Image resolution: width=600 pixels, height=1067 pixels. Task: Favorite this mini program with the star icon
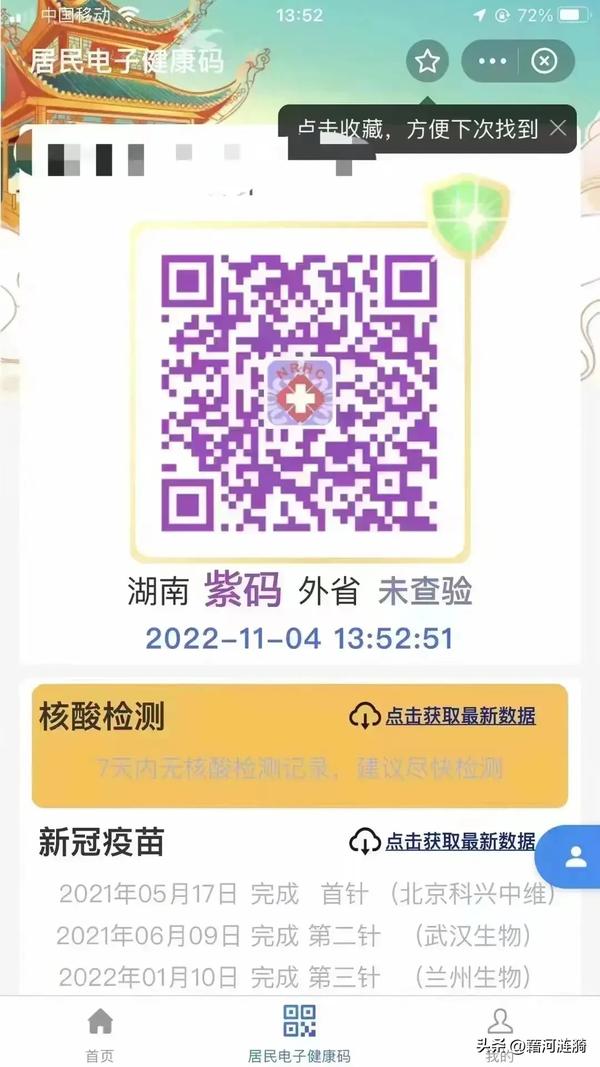(x=428, y=62)
